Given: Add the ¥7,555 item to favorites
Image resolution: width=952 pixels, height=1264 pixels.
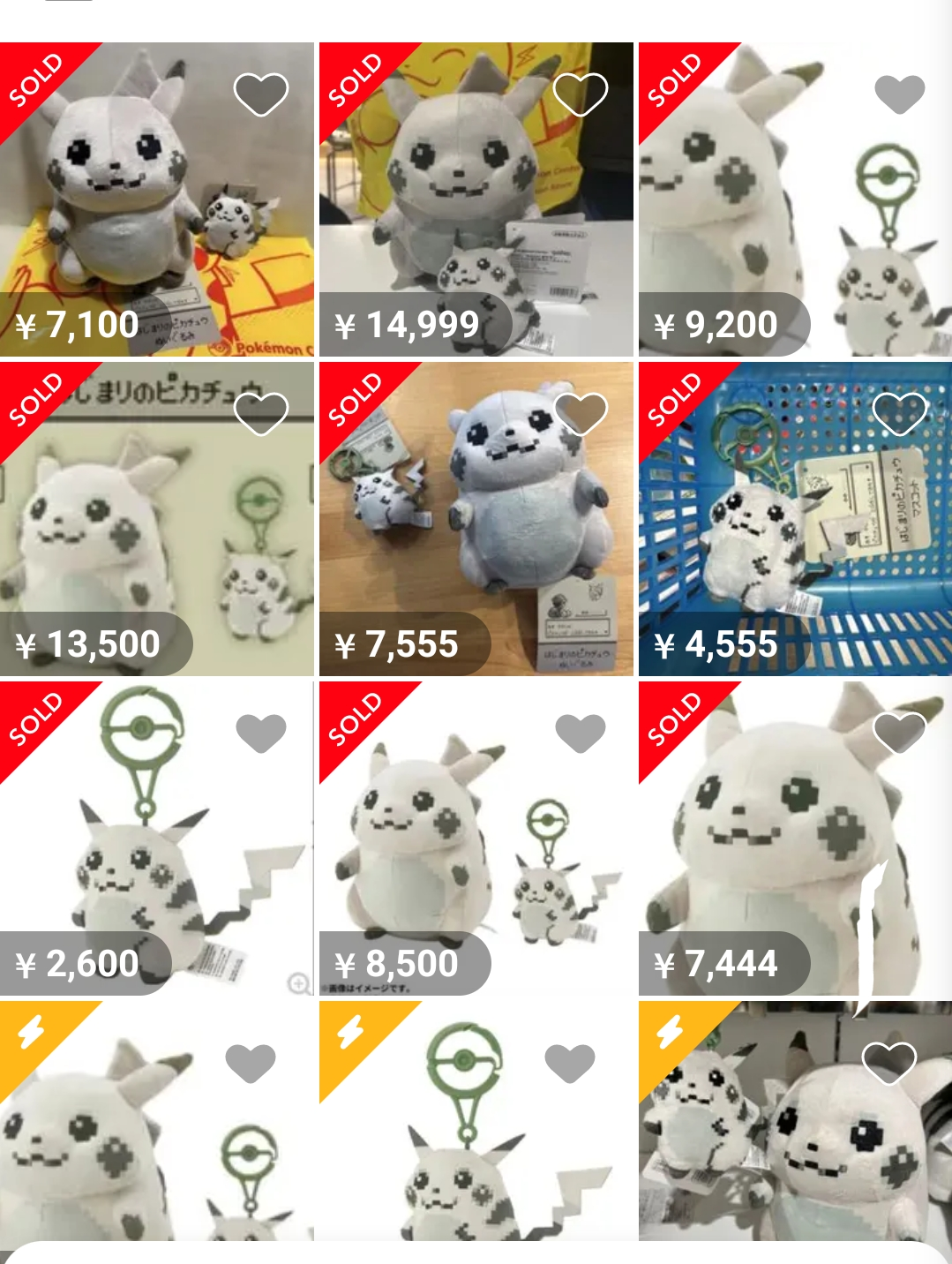Looking at the screenshot, I should pos(581,413).
